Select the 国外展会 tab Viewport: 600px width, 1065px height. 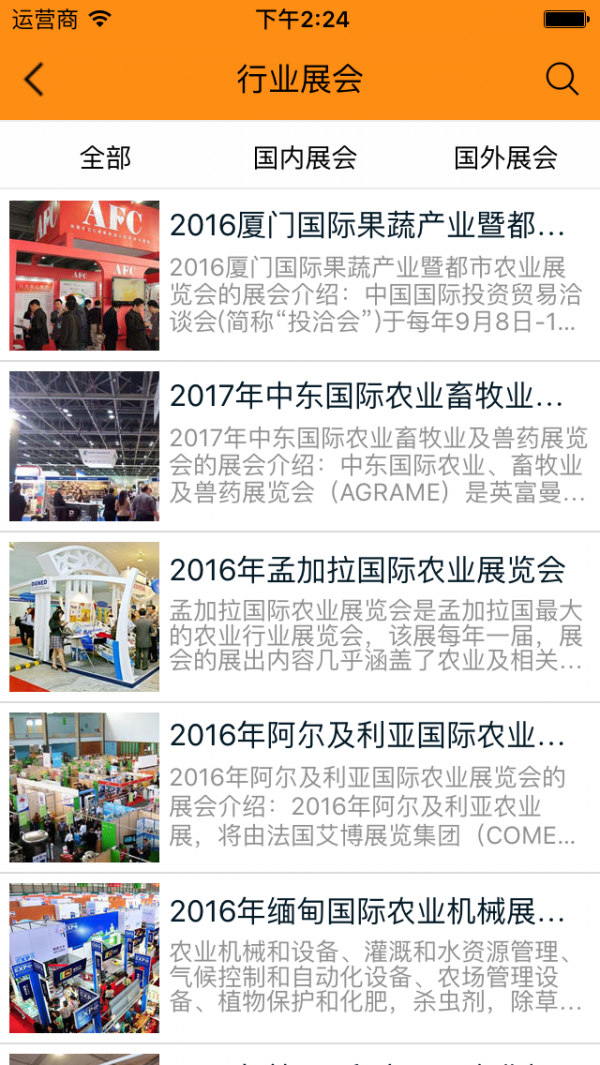coord(505,157)
